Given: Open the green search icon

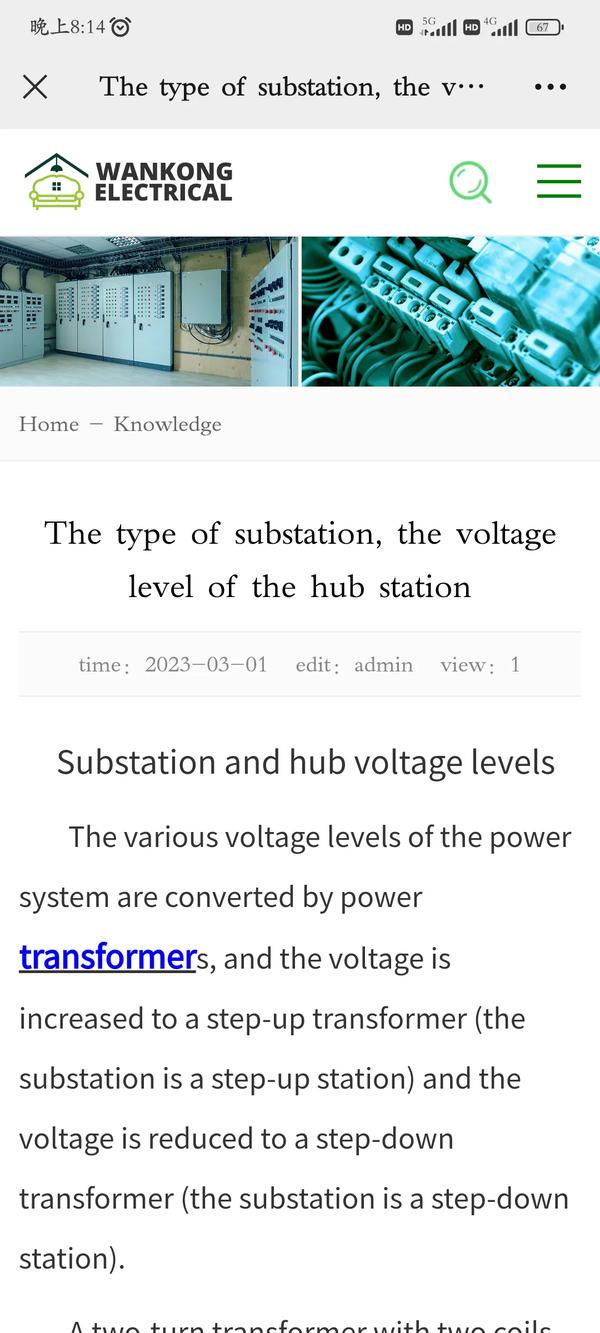Looking at the screenshot, I should (470, 182).
